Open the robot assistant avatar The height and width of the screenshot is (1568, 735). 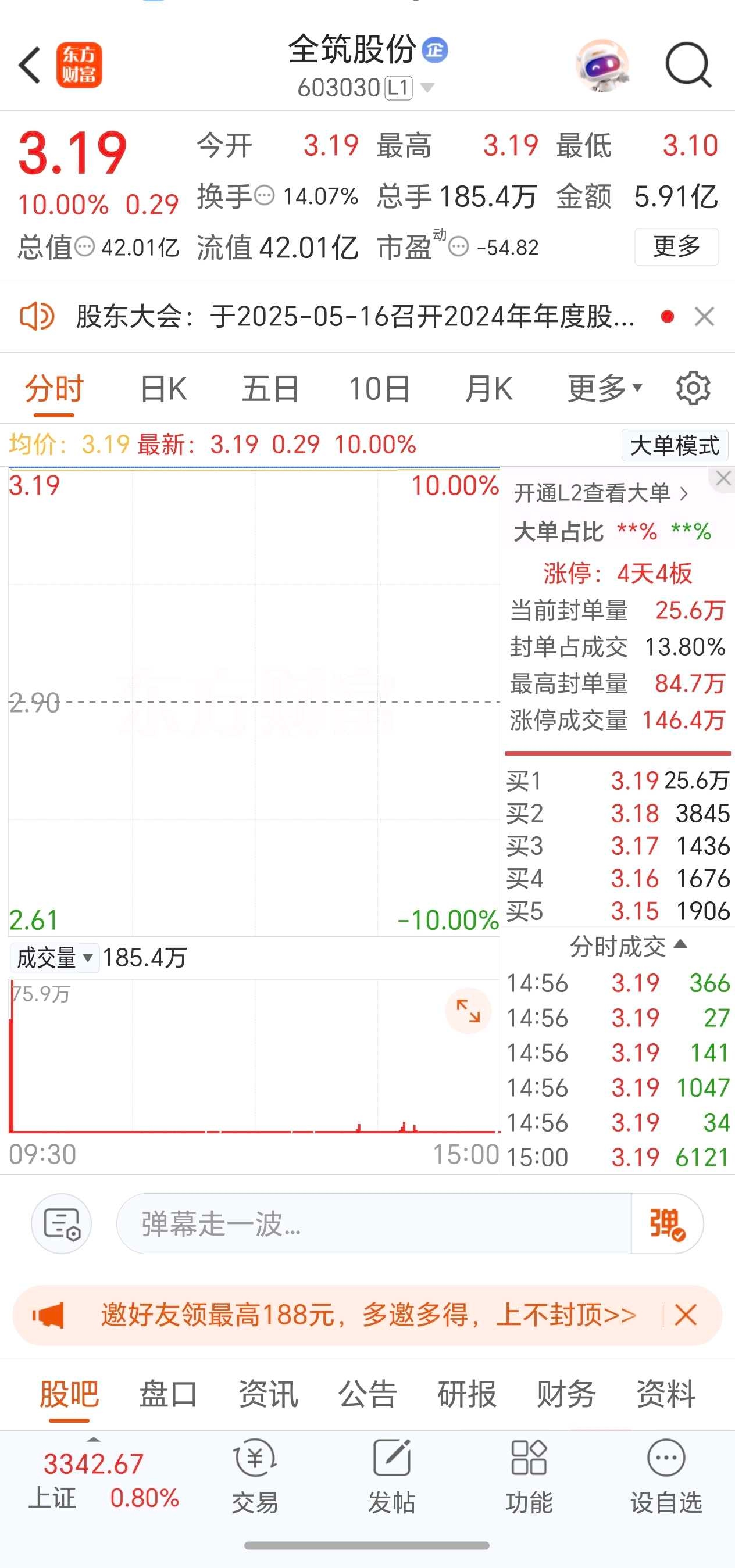(602, 65)
